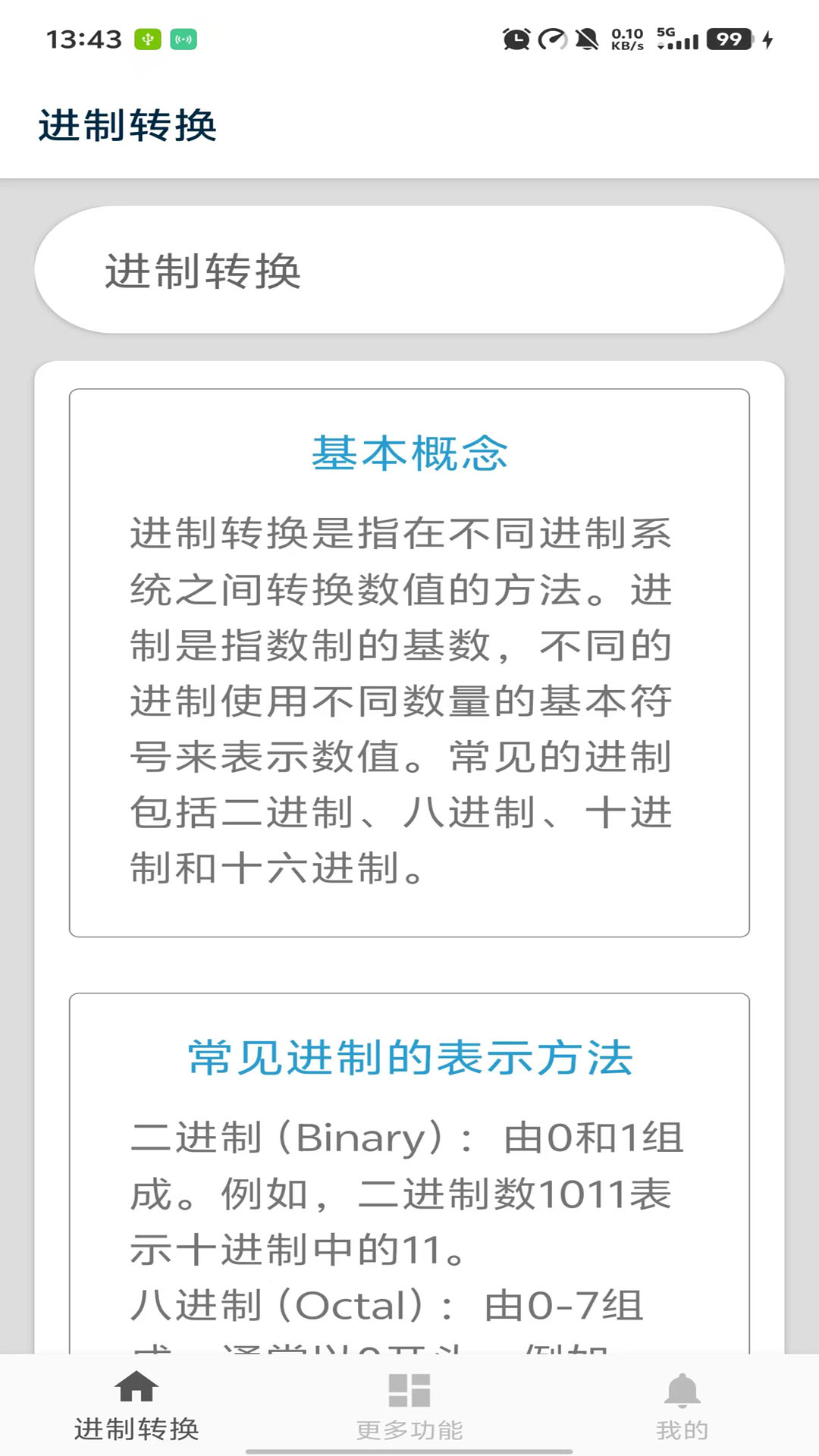
Task: Tap the page title 进制转换
Action: [x=127, y=127]
